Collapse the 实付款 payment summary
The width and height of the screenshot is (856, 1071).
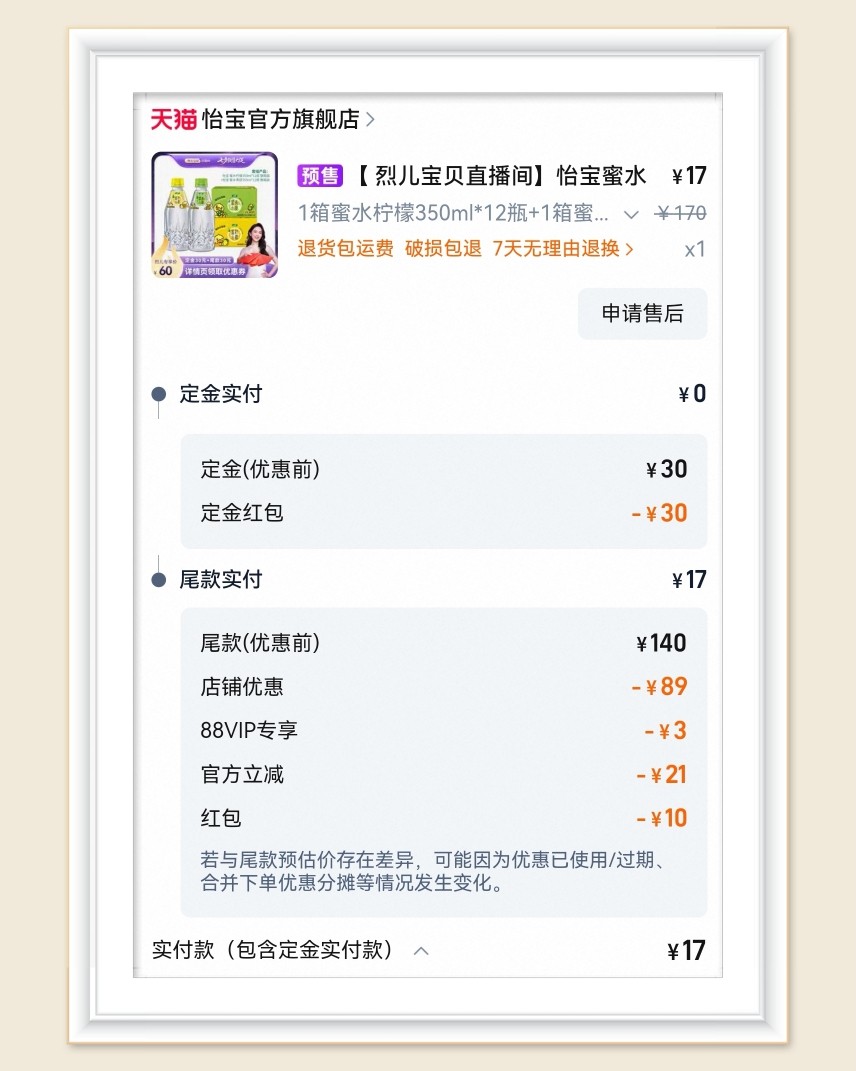point(421,951)
